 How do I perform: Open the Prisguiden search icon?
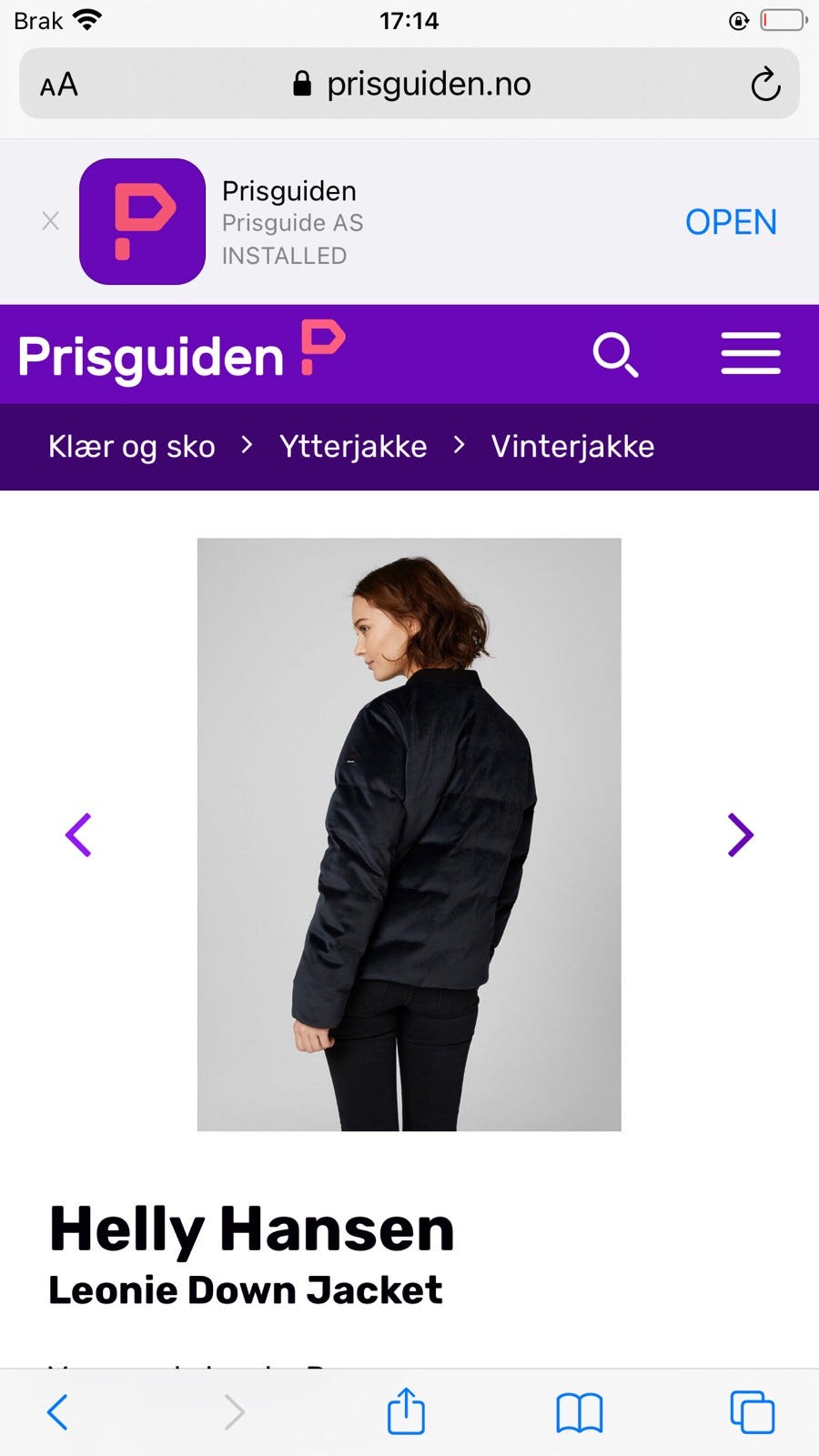[x=615, y=356]
